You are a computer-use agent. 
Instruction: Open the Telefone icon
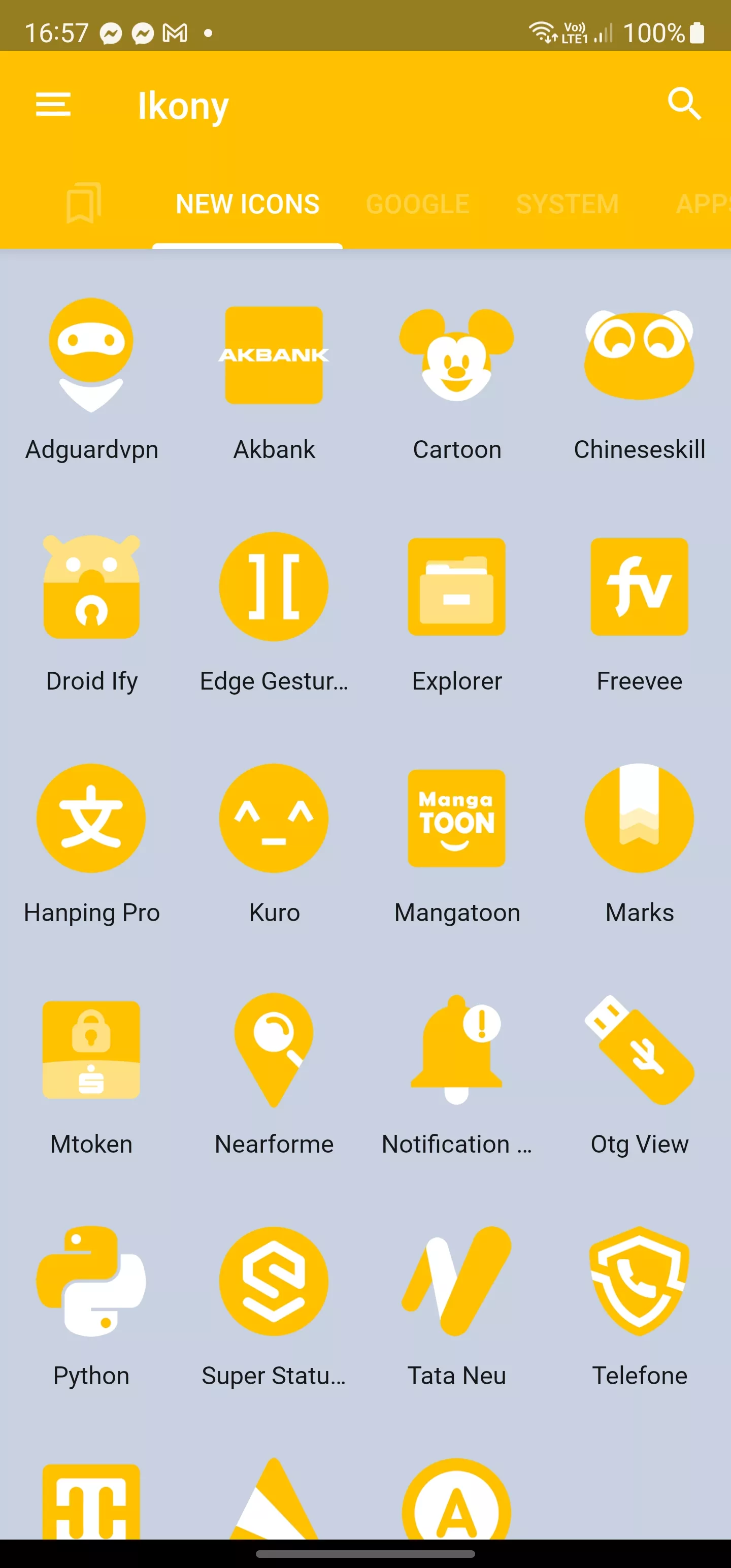point(639,1280)
